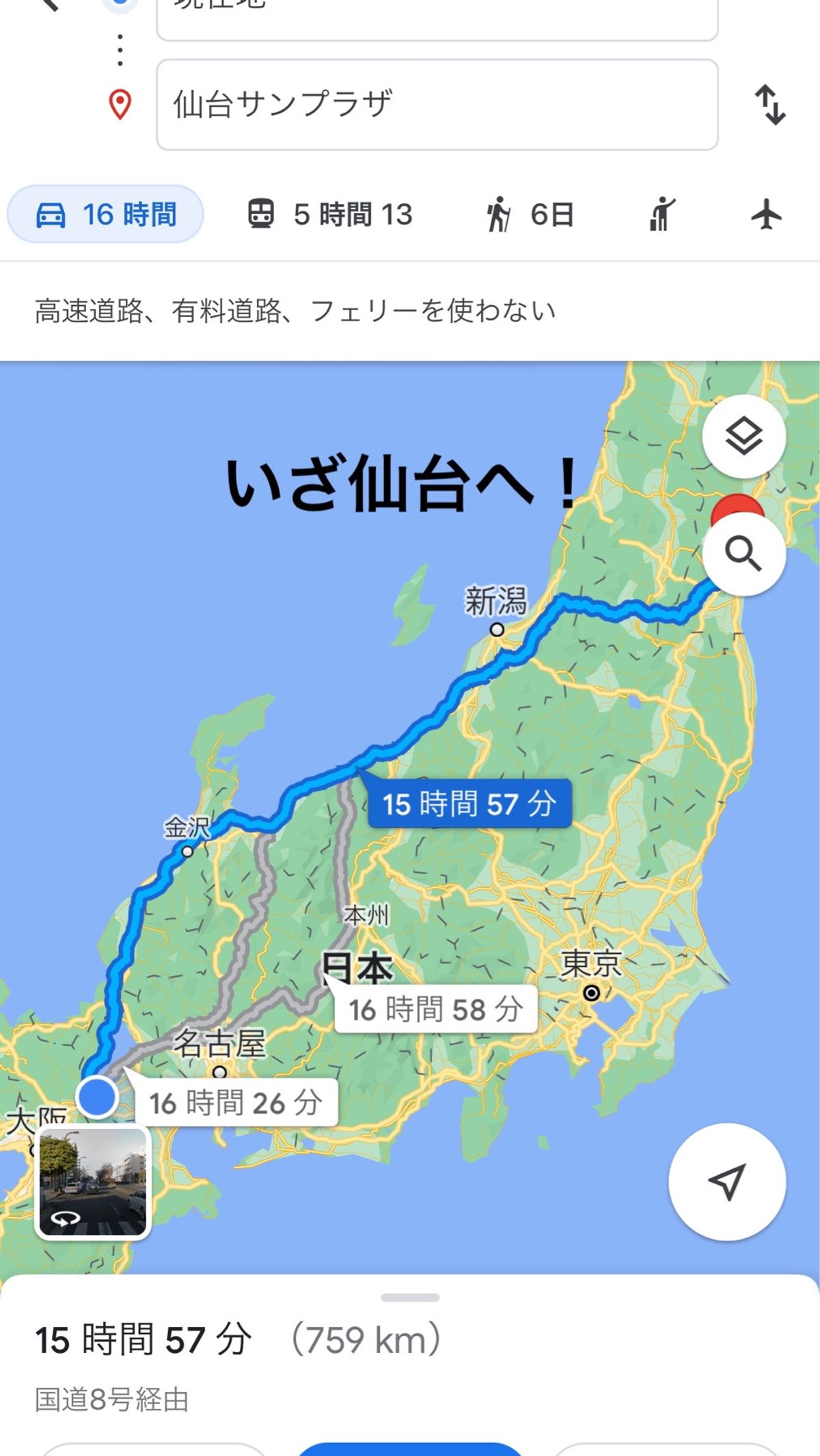
Task: Recenter map with the location arrow button
Action: (x=727, y=1182)
